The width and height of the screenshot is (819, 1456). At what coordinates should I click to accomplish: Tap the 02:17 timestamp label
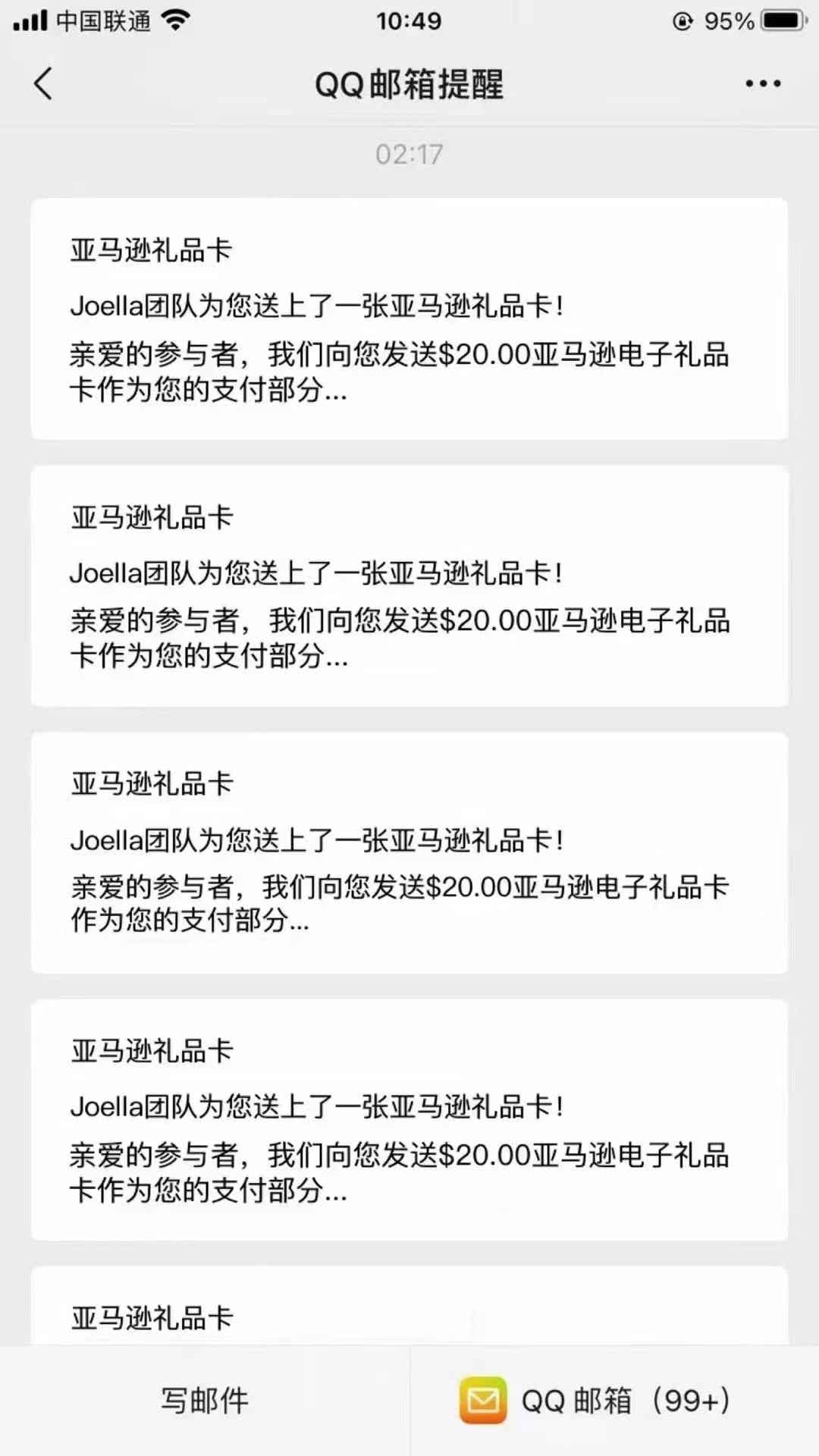tap(409, 155)
